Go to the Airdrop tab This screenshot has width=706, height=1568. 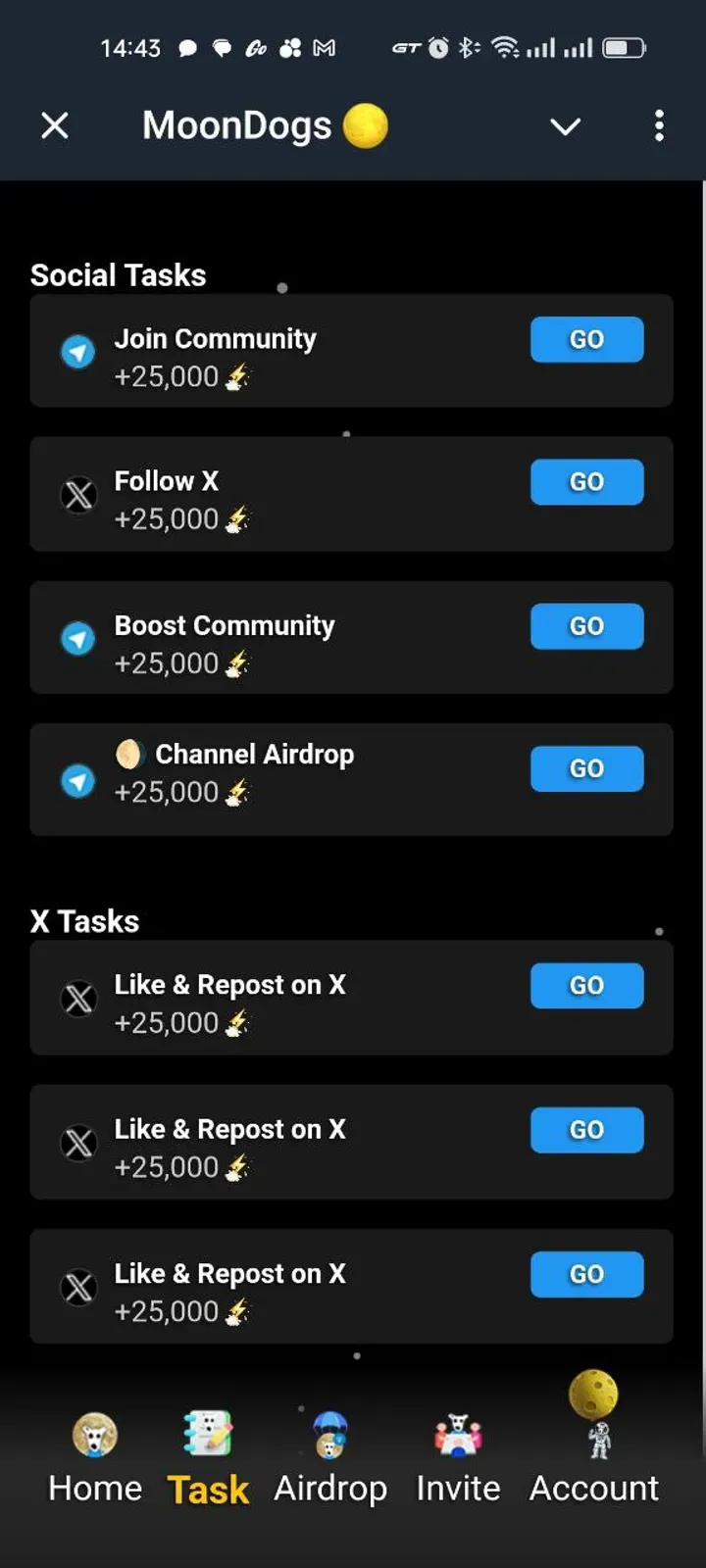pos(330,1460)
